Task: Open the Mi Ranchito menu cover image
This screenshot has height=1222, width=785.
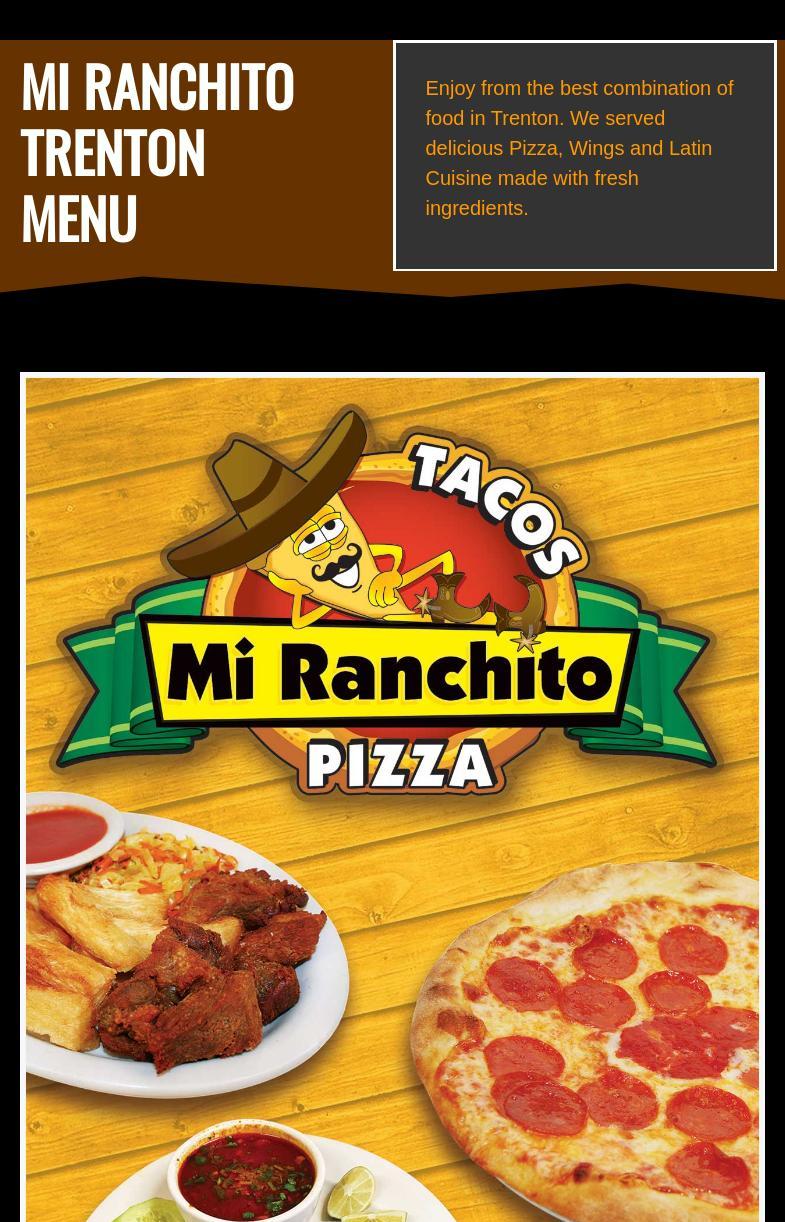Action: pos(392,800)
